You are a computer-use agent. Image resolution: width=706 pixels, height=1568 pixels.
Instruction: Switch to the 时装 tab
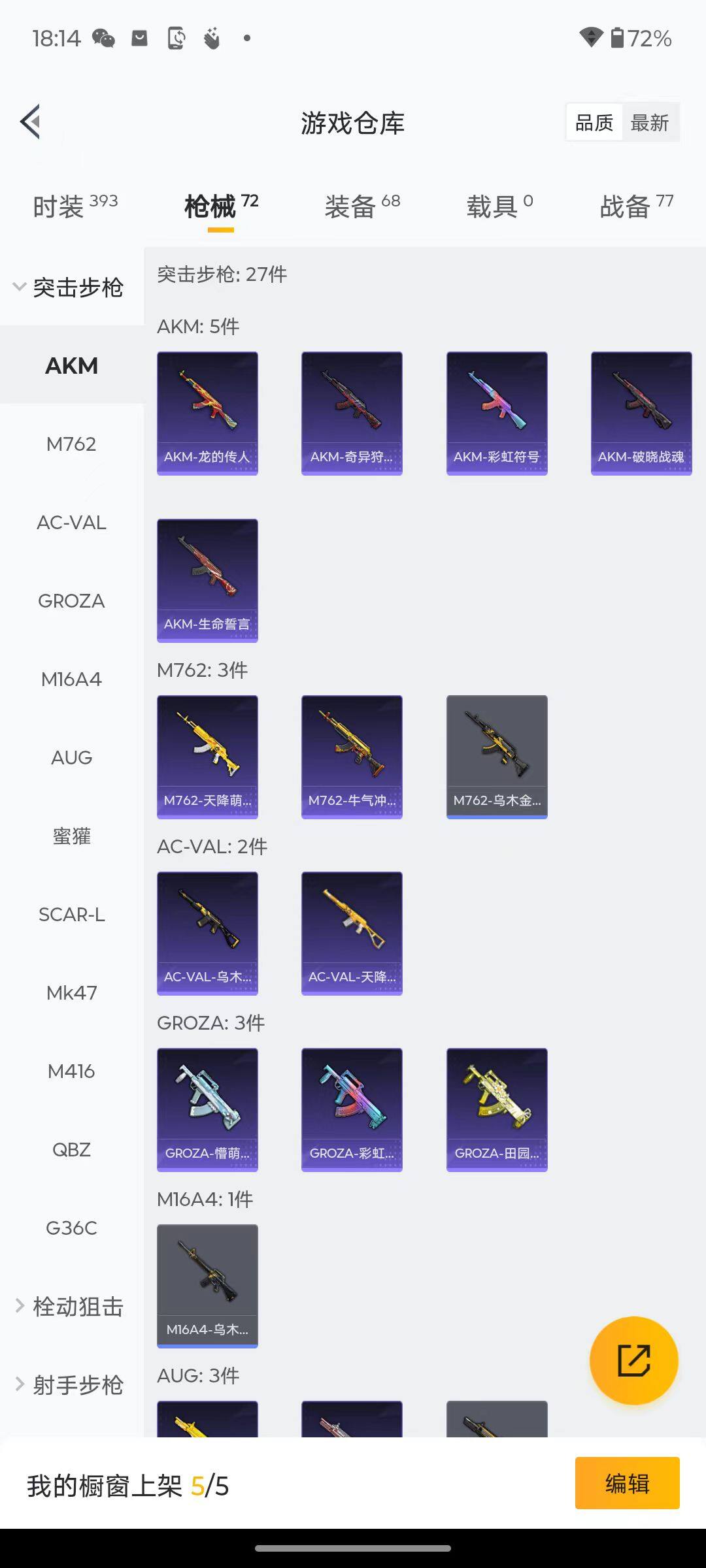pos(75,206)
